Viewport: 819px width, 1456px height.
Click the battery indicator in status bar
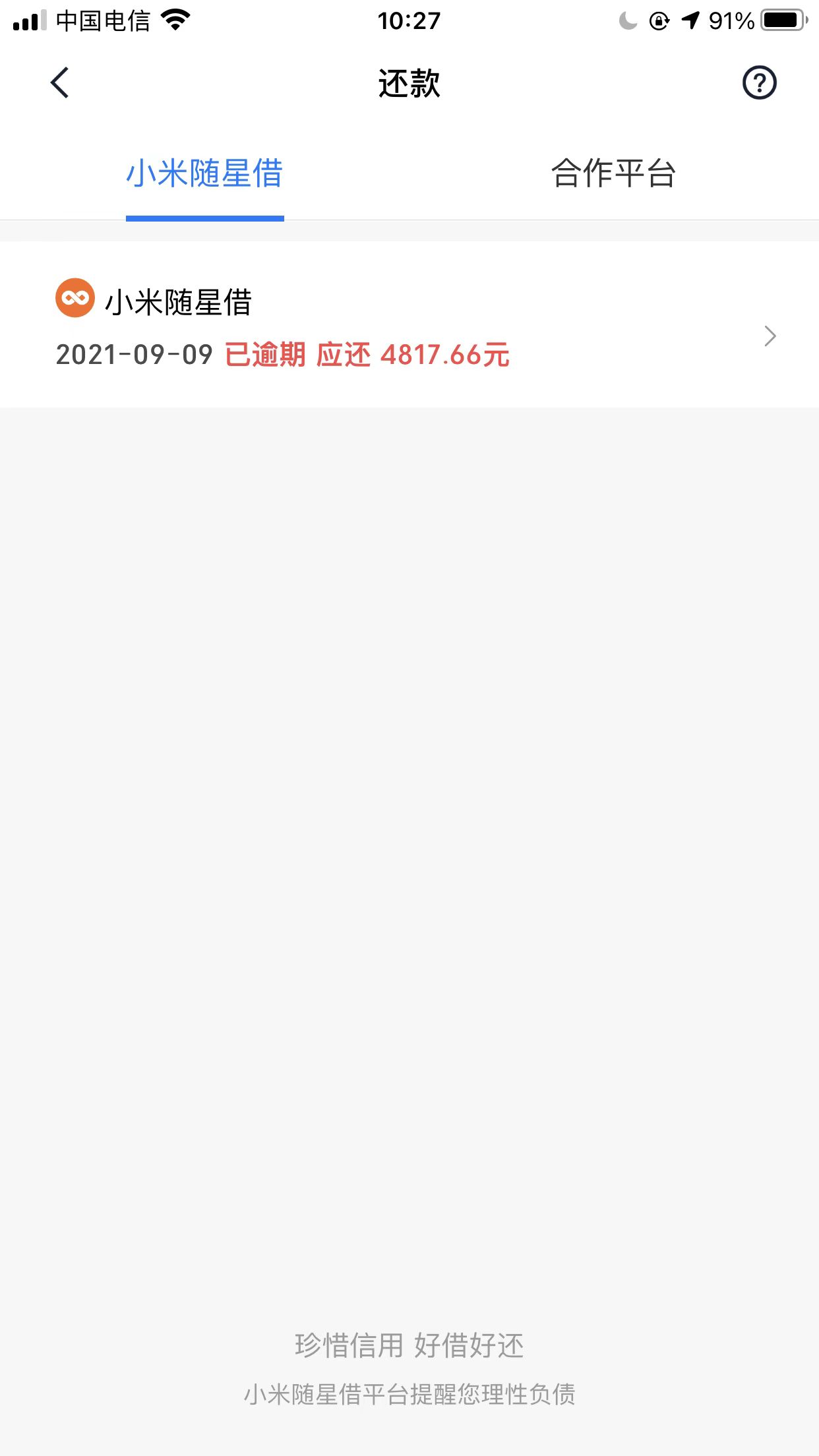pos(779,20)
